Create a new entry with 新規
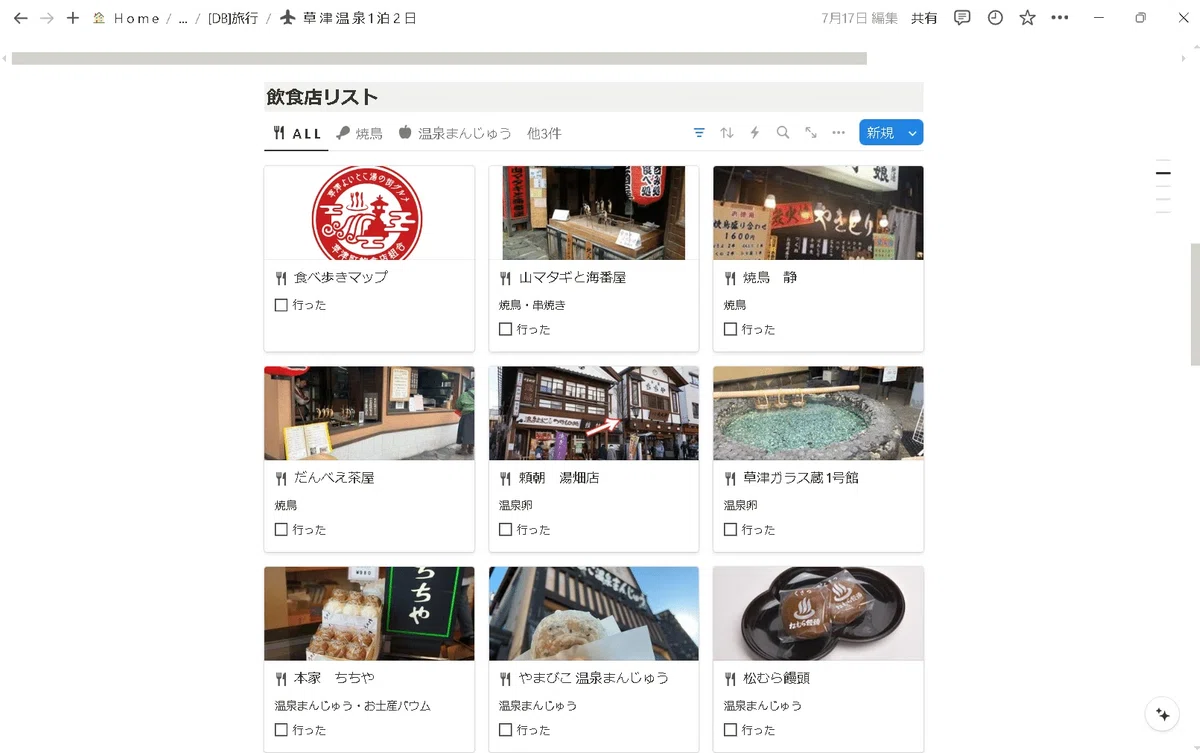The width and height of the screenshot is (1200, 753). click(880, 132)
